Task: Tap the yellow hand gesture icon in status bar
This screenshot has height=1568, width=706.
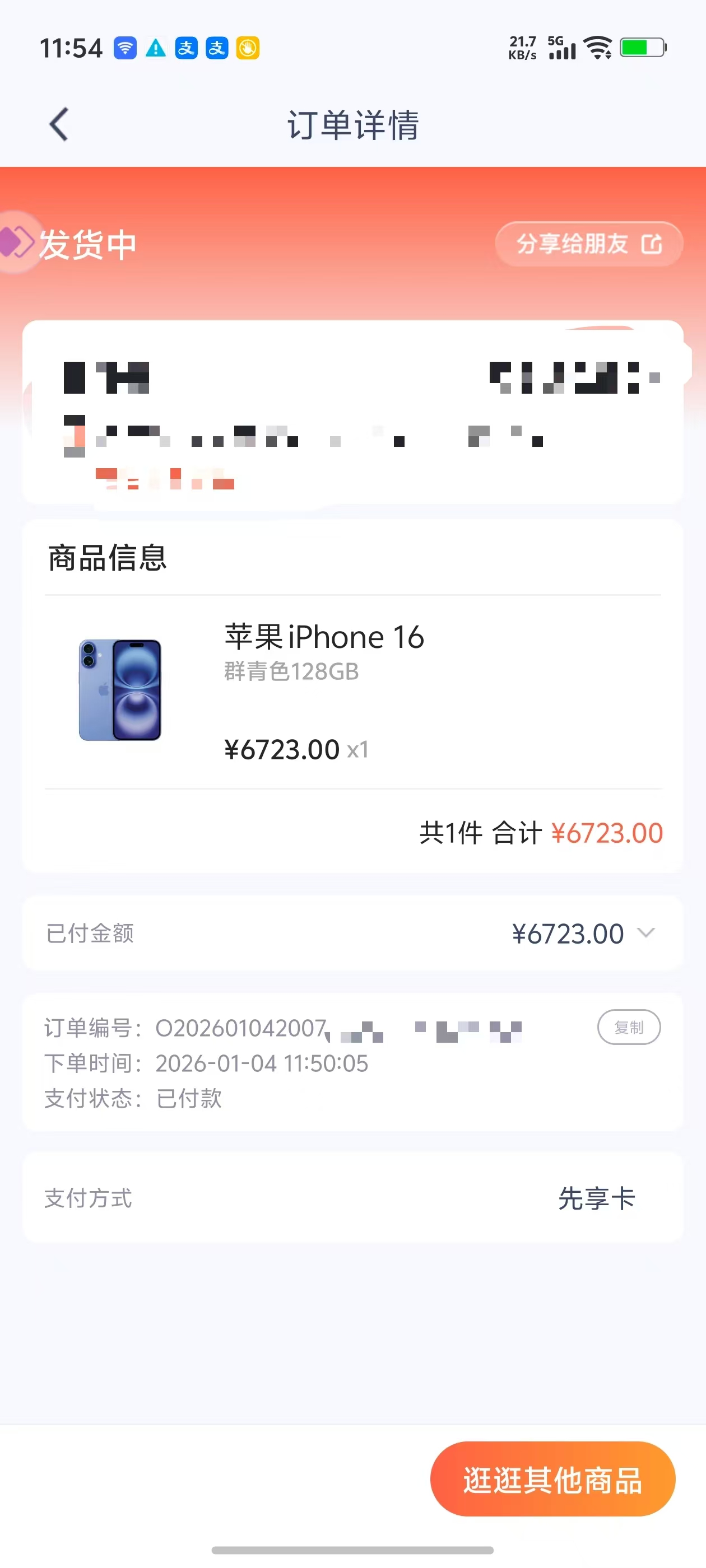Action: (246, 47)
